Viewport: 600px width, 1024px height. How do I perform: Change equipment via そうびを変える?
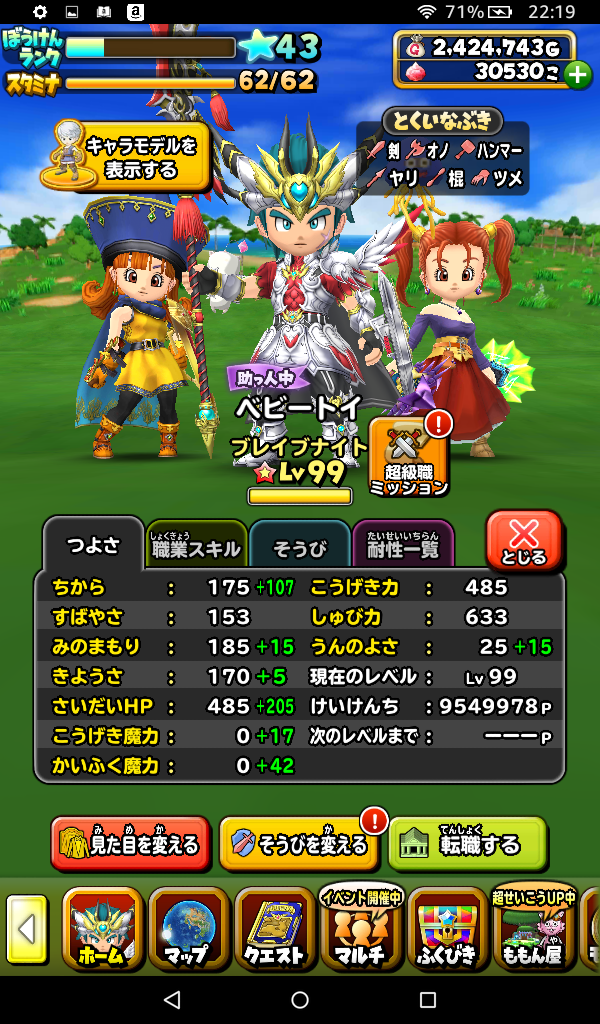300,845
